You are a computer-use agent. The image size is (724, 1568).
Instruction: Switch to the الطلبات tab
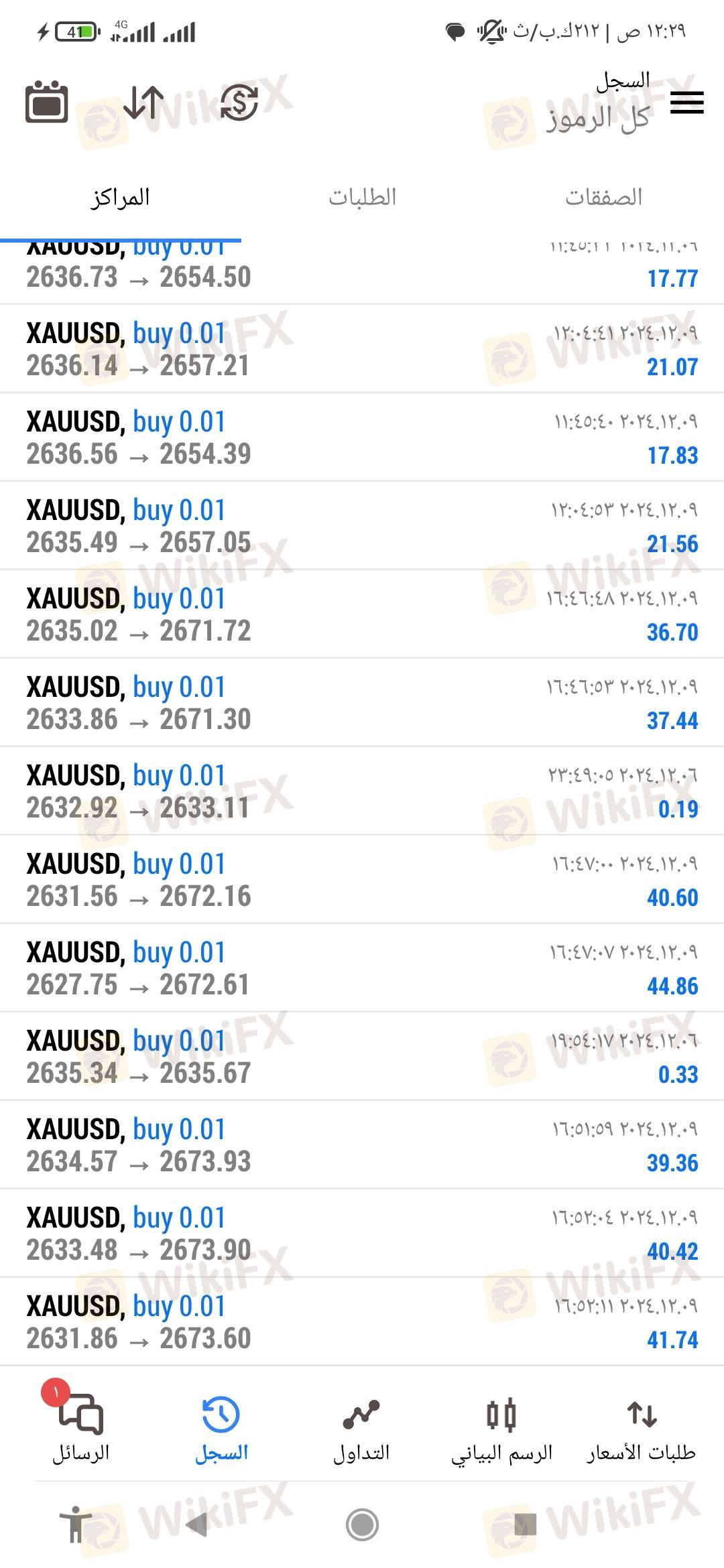(x=362, y=197)
